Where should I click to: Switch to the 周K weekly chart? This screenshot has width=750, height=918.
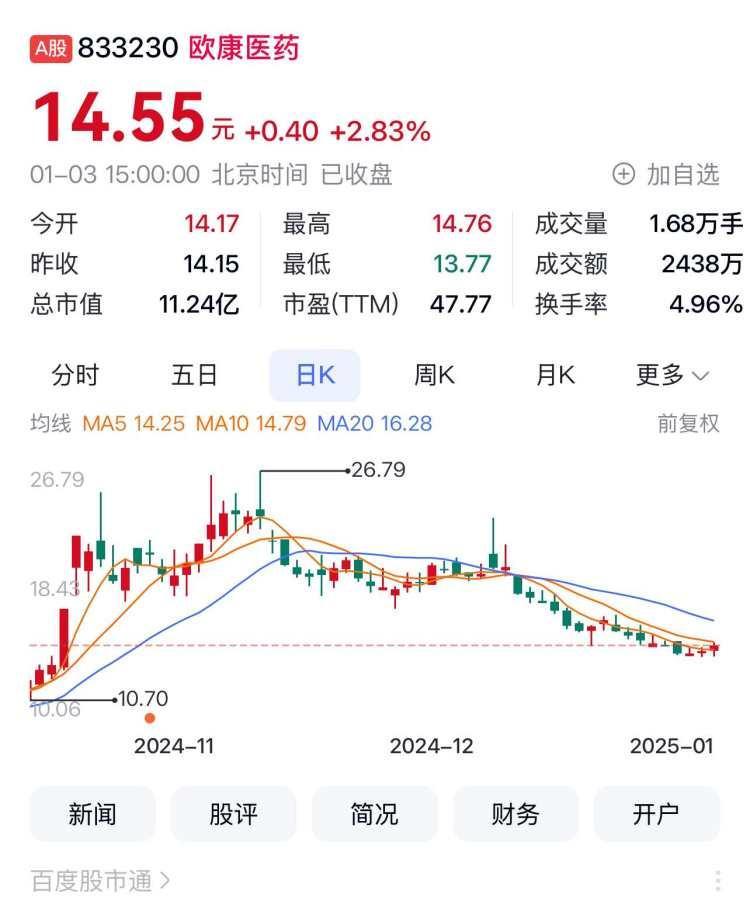432,375
